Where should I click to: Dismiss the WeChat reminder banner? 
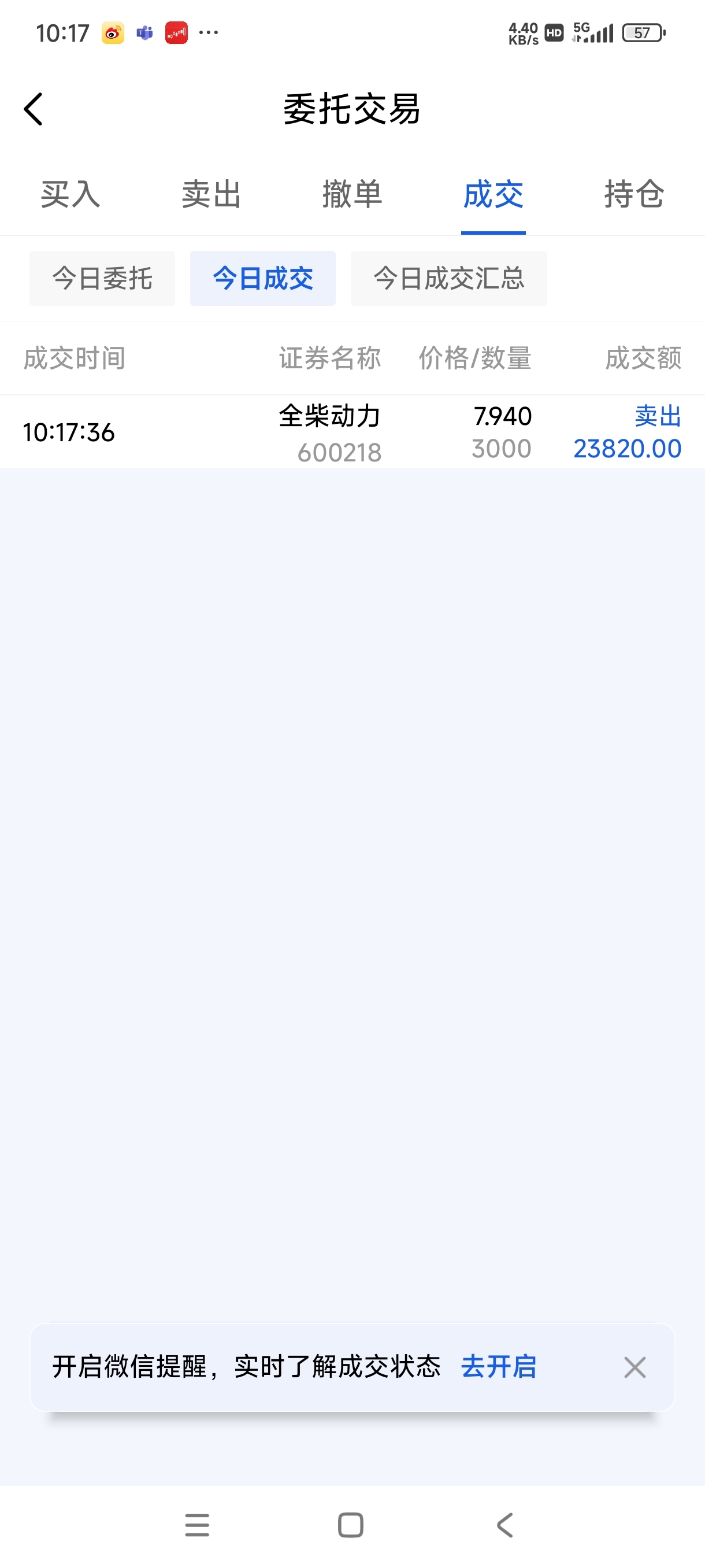[x=634, y=1367]
